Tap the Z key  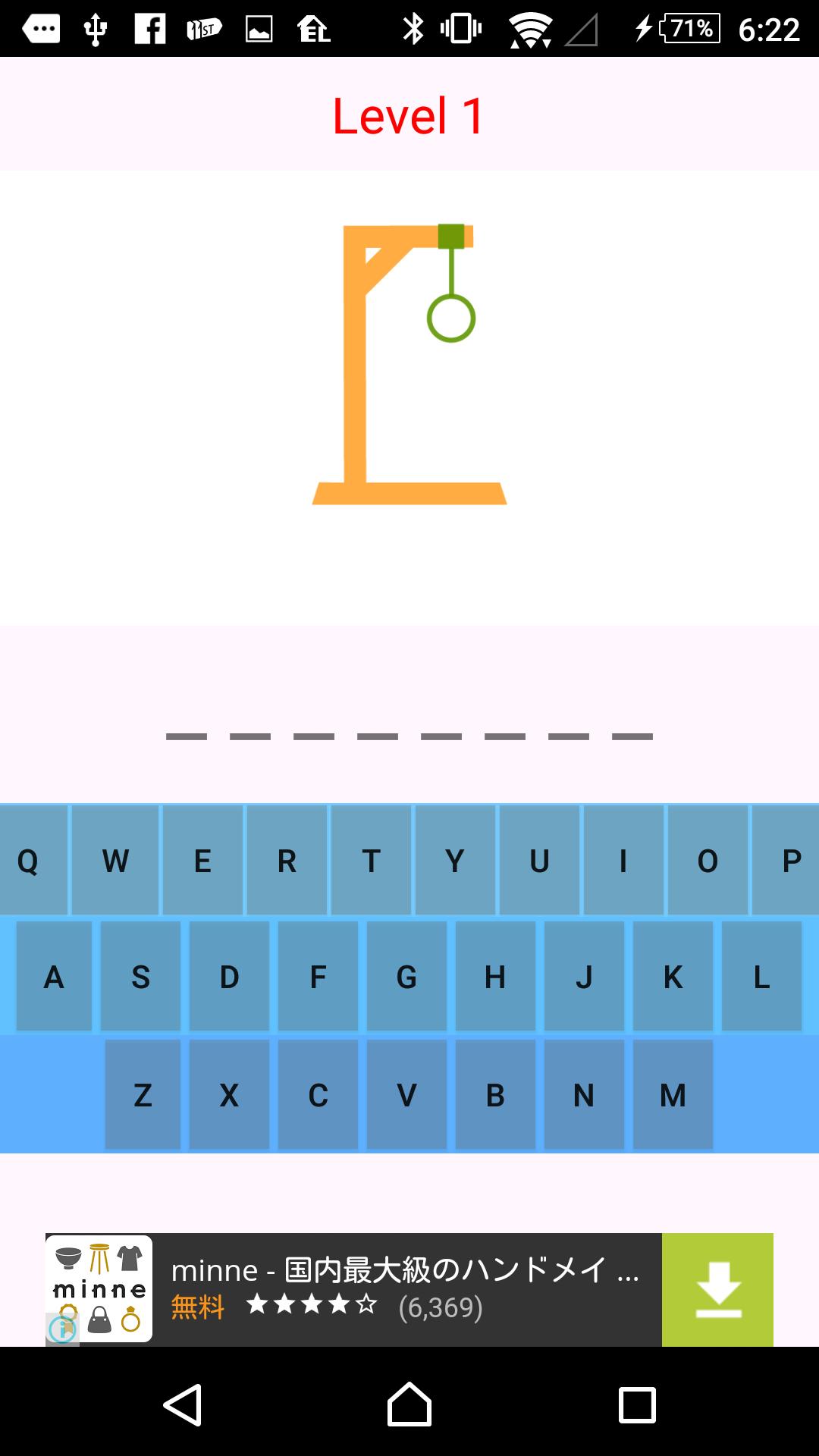pos(143,1095)
